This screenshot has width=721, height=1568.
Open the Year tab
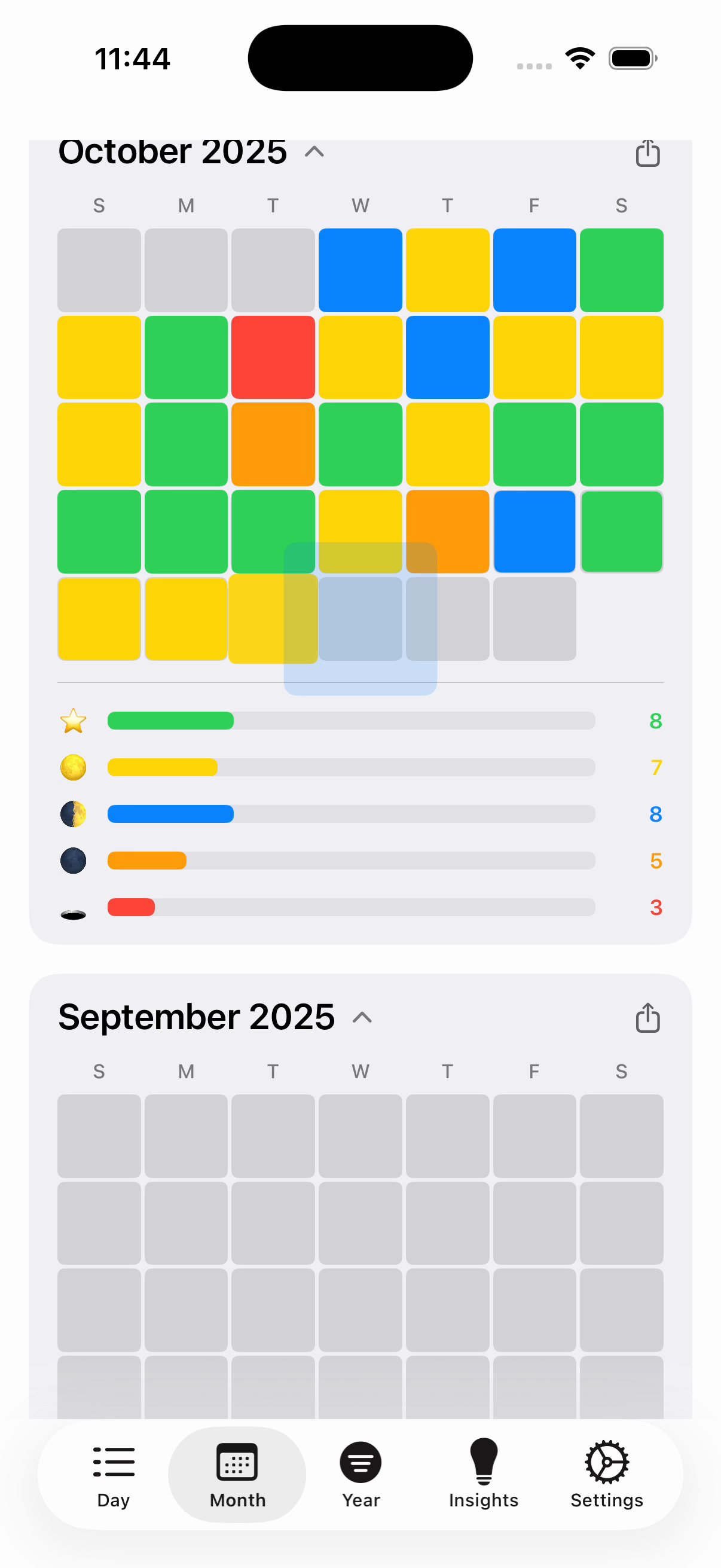pos(361,1475)
